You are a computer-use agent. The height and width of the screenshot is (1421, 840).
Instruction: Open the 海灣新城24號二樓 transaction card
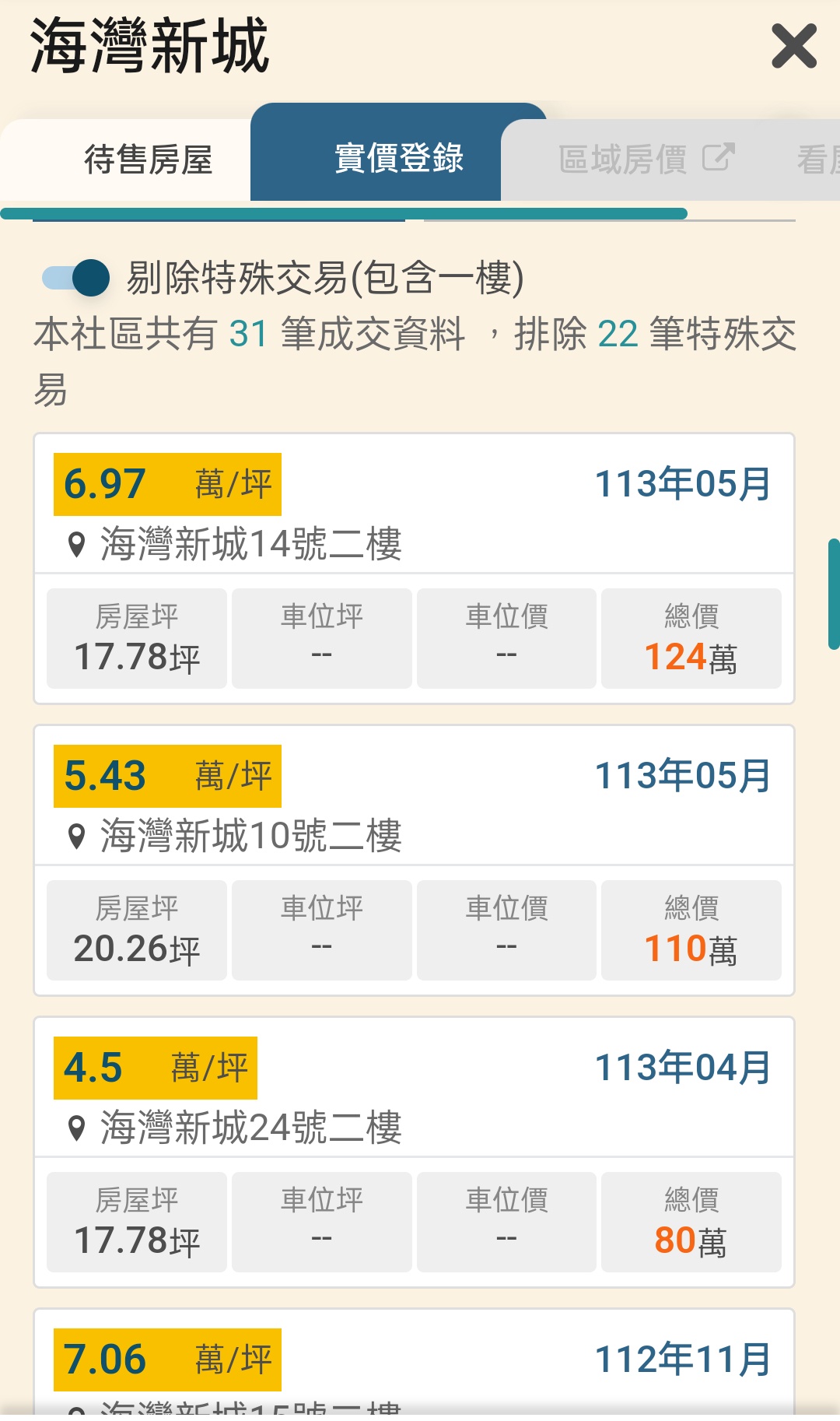(x=414, y=1152)
